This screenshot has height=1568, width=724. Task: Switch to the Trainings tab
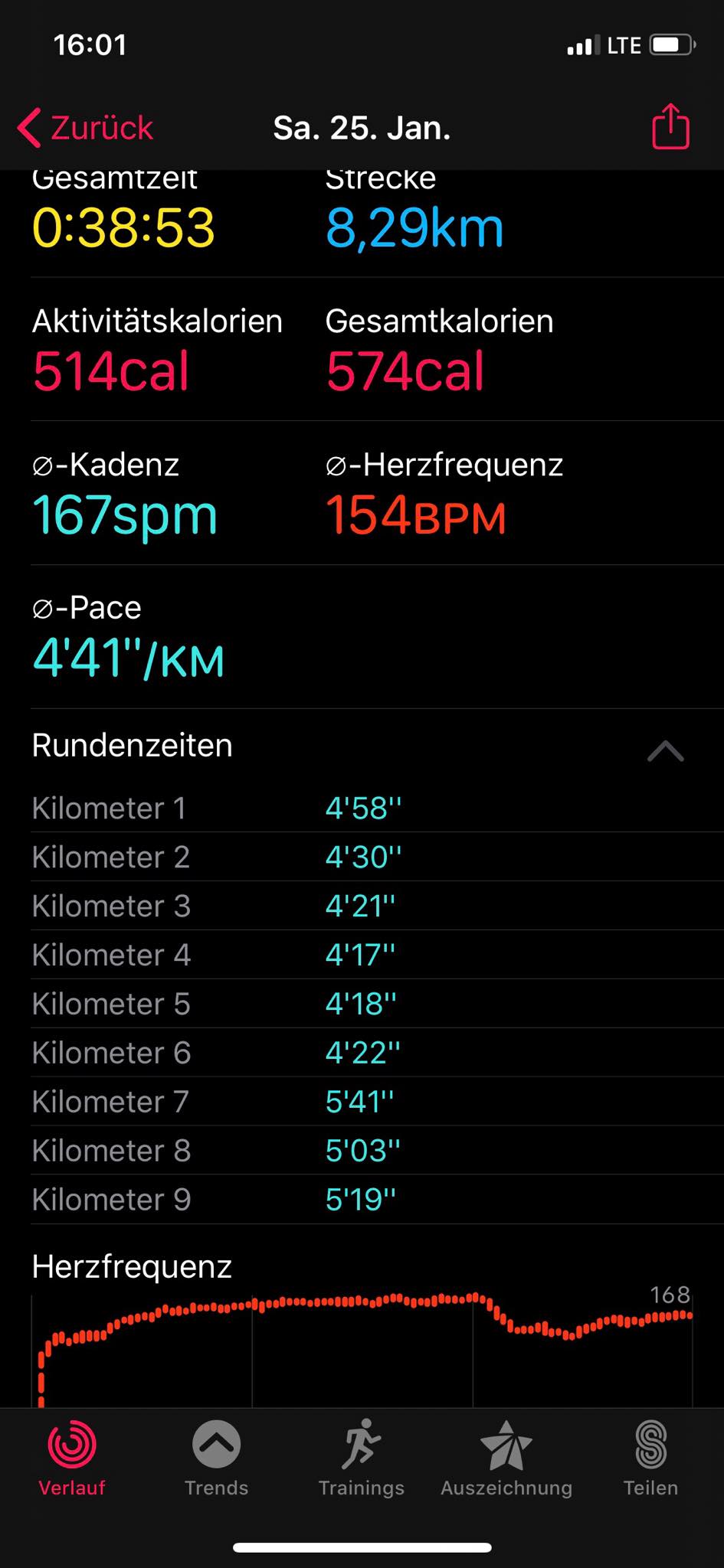[x=361, y=1458]
